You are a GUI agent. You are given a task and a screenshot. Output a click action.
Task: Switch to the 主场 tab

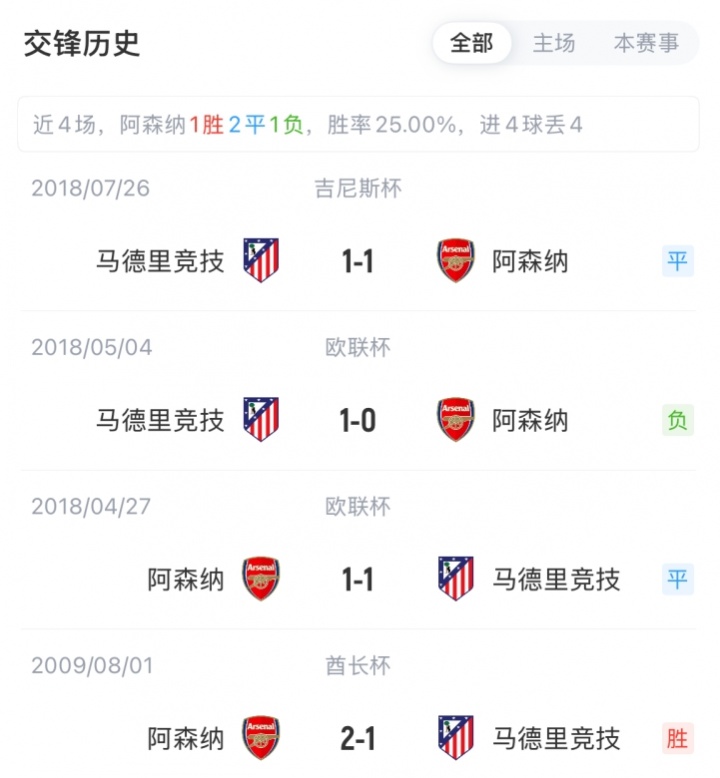pyautogui.click(x=553, y=44)
